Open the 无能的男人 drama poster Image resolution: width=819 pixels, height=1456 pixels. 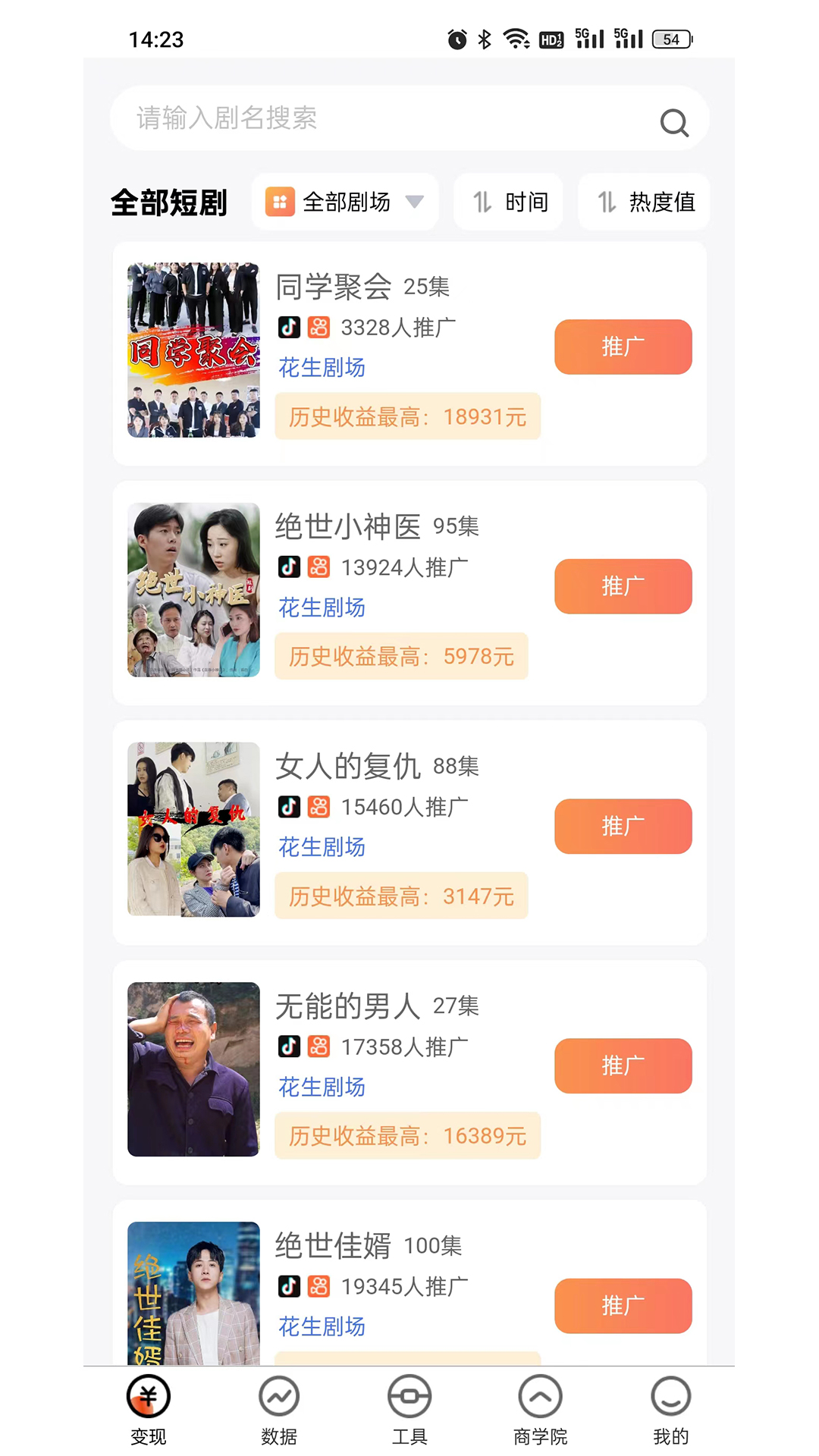coord(193,1069)
